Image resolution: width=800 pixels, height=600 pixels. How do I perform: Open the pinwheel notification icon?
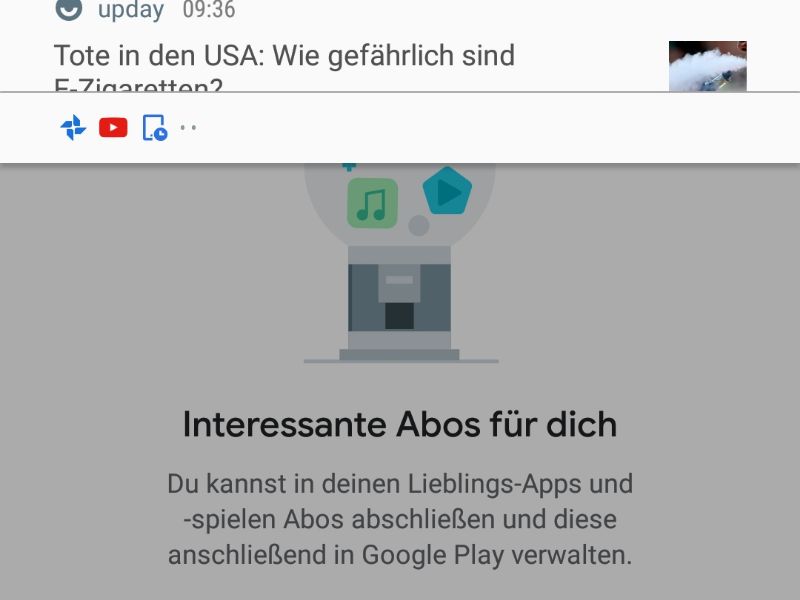pyautogui.click(x=73, y=128)
